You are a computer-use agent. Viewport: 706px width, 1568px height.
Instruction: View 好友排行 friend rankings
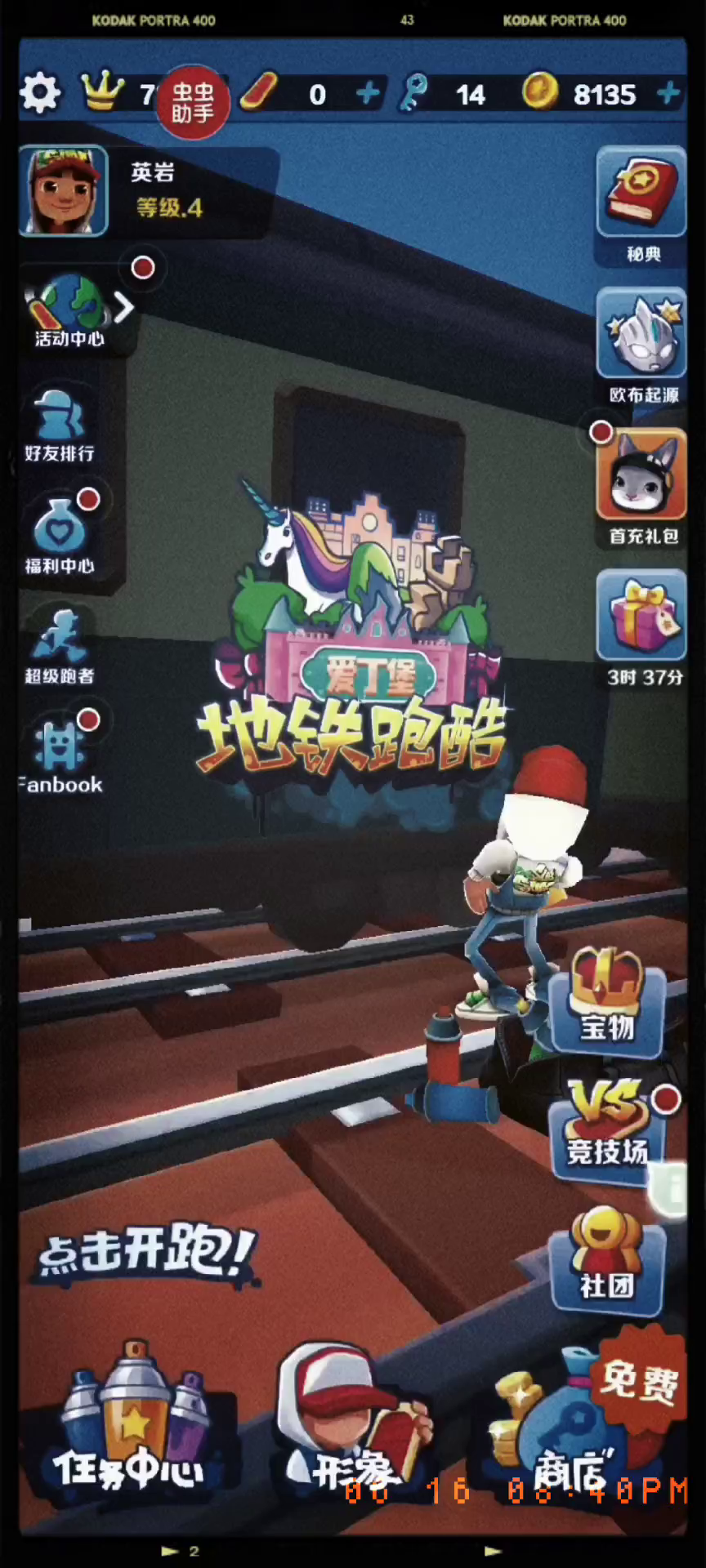click(60, 425)
